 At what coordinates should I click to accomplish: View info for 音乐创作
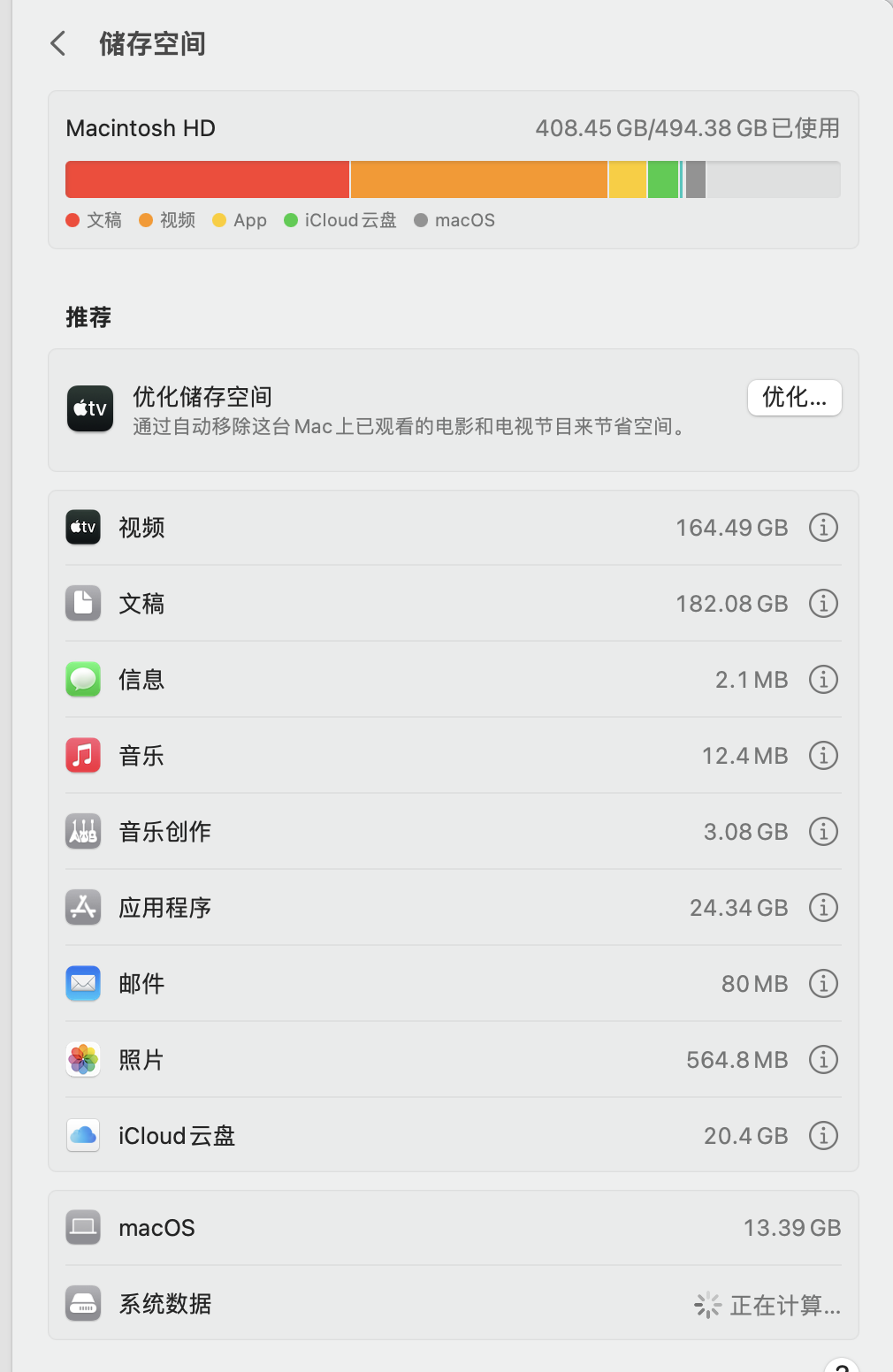(823, 832)
